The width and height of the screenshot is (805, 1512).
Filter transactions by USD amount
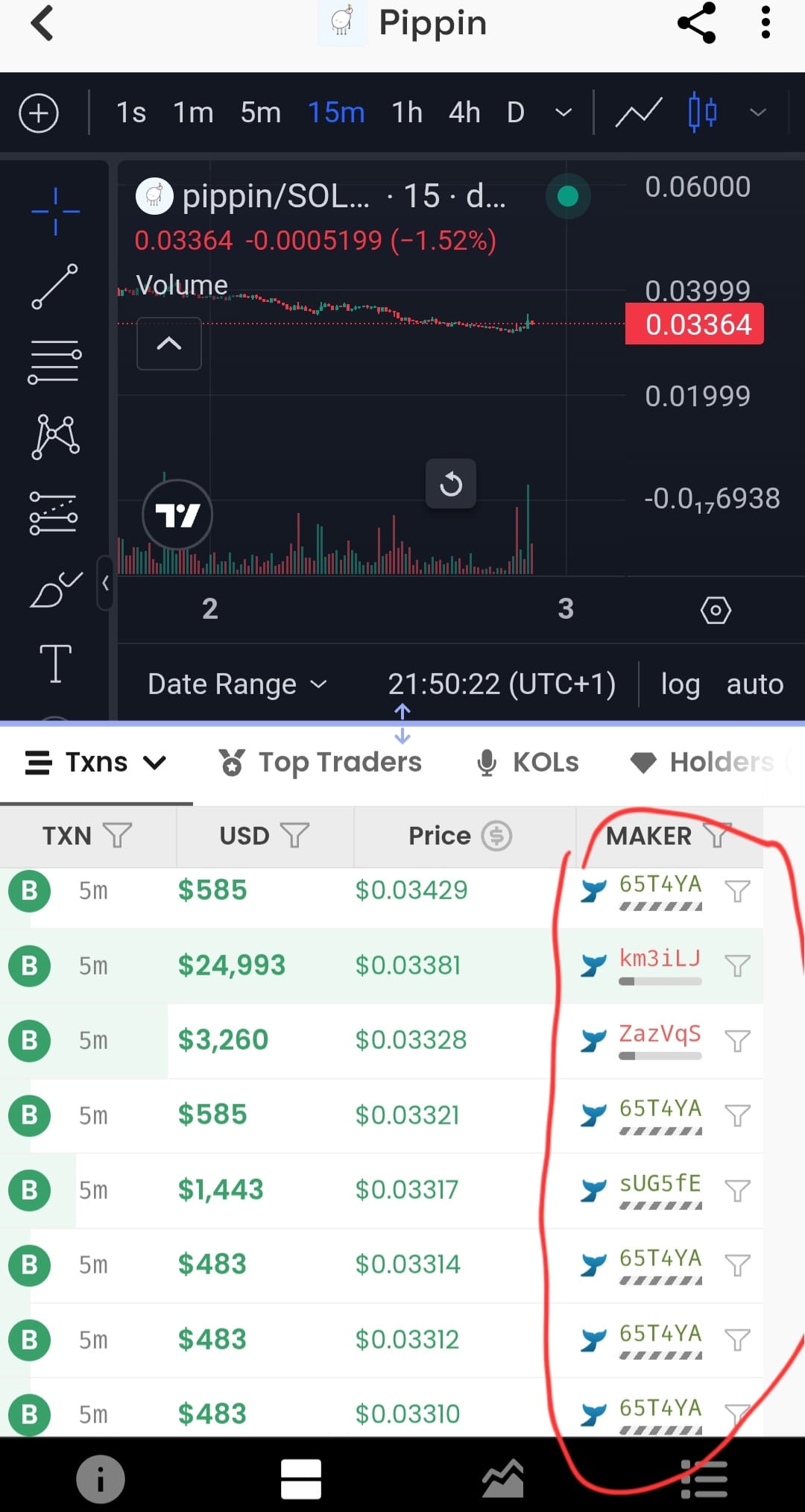(x=294, y=835)
